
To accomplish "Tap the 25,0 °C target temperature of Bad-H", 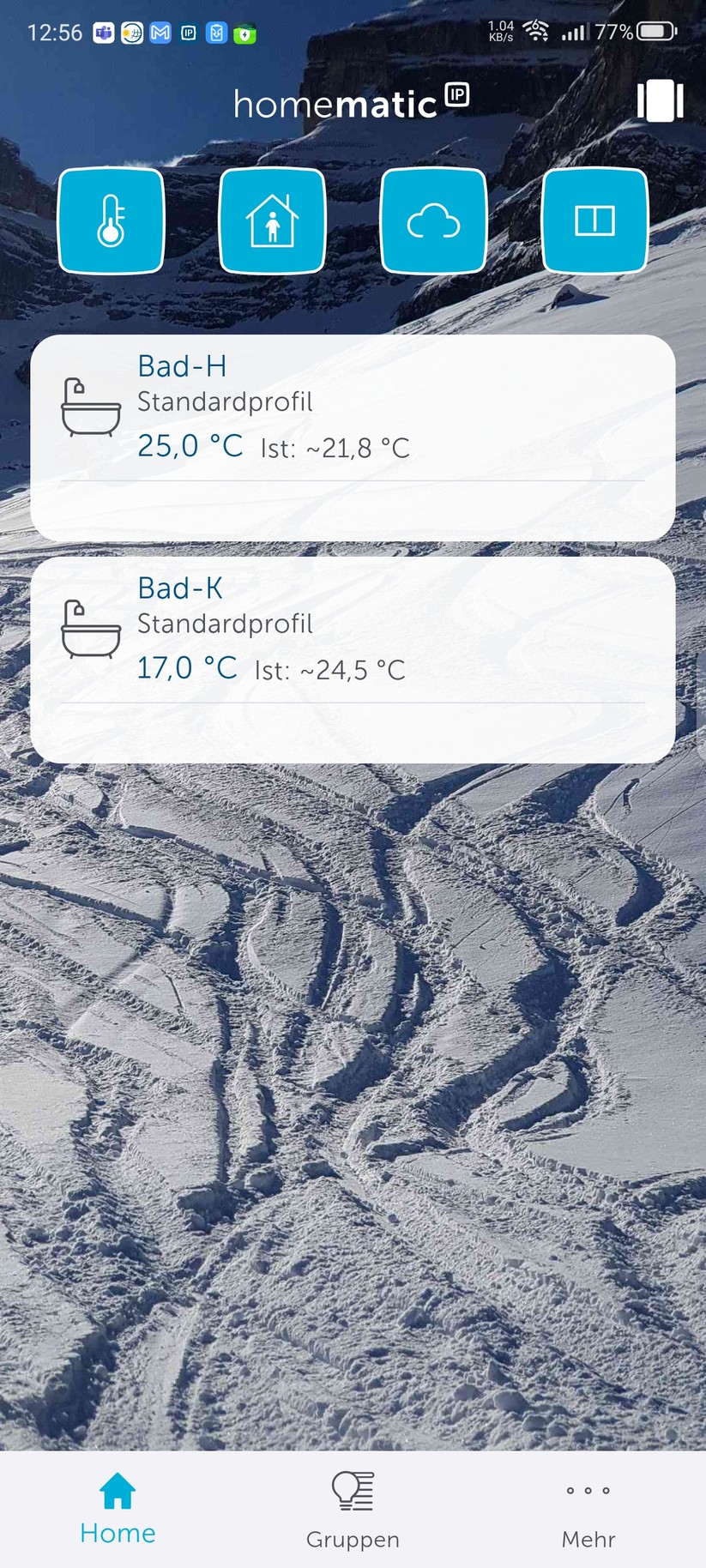I will pos(190,446).
